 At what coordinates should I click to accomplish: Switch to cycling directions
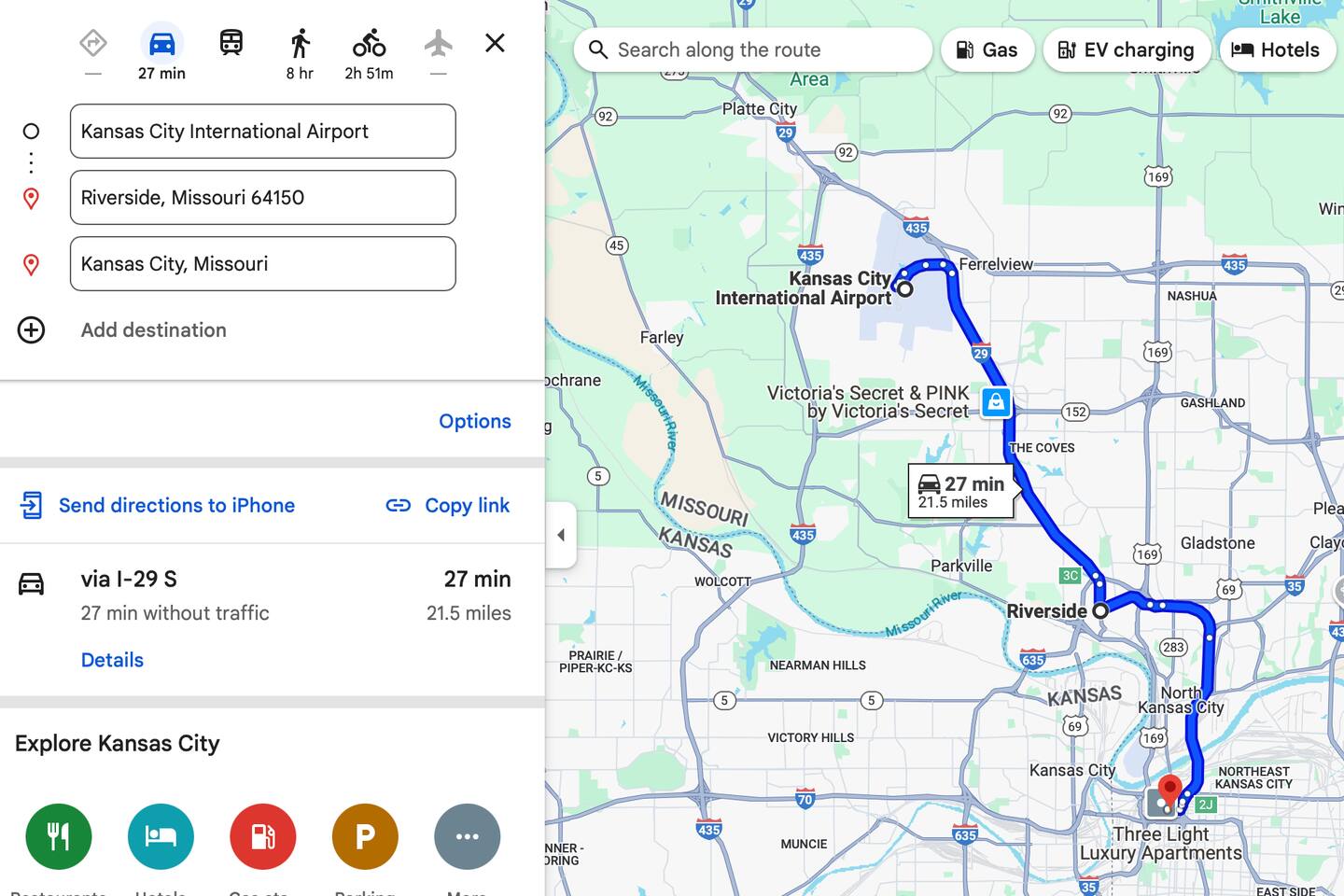click(369, 44)
